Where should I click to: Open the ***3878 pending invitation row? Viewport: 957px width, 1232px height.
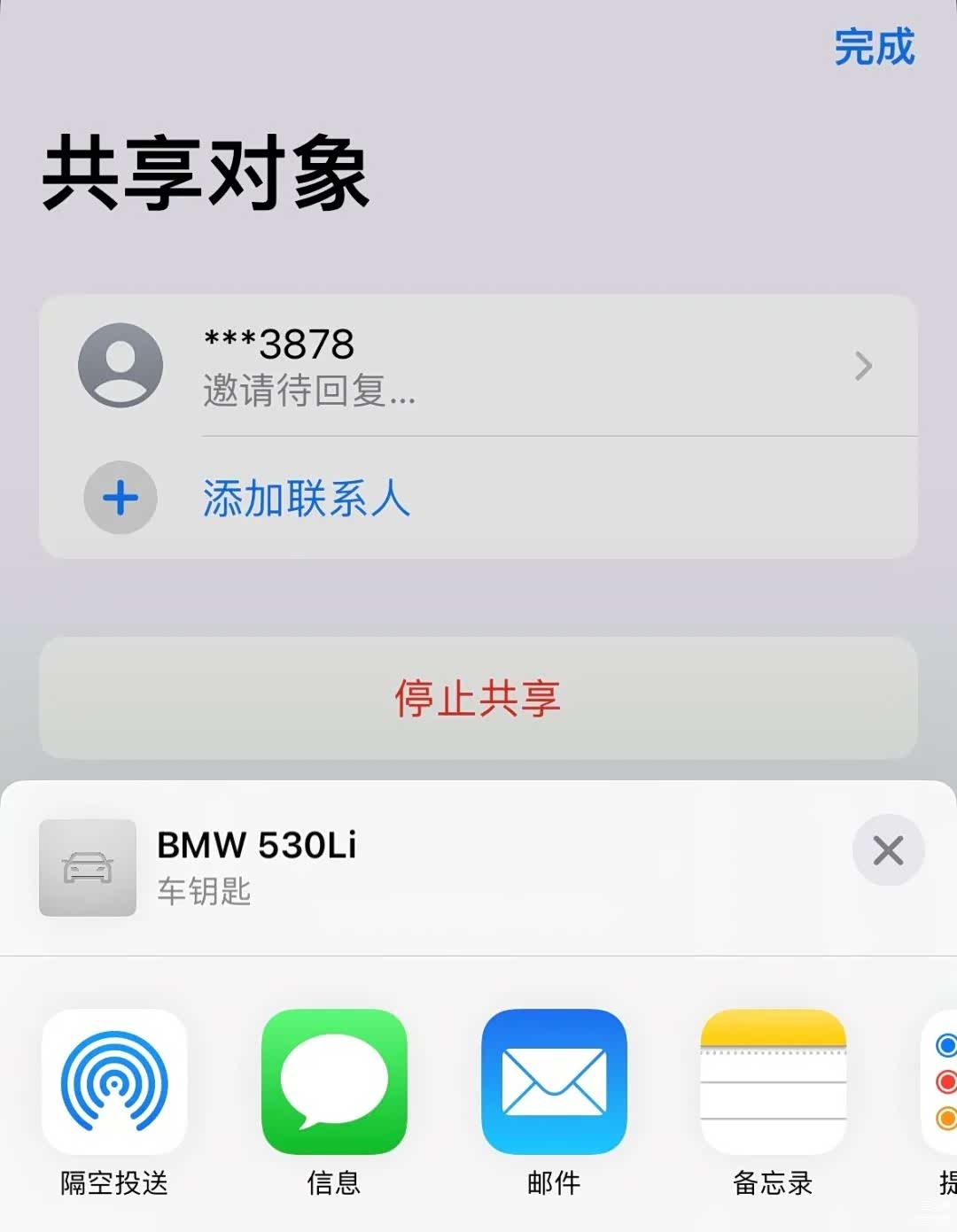coord(478,366)
